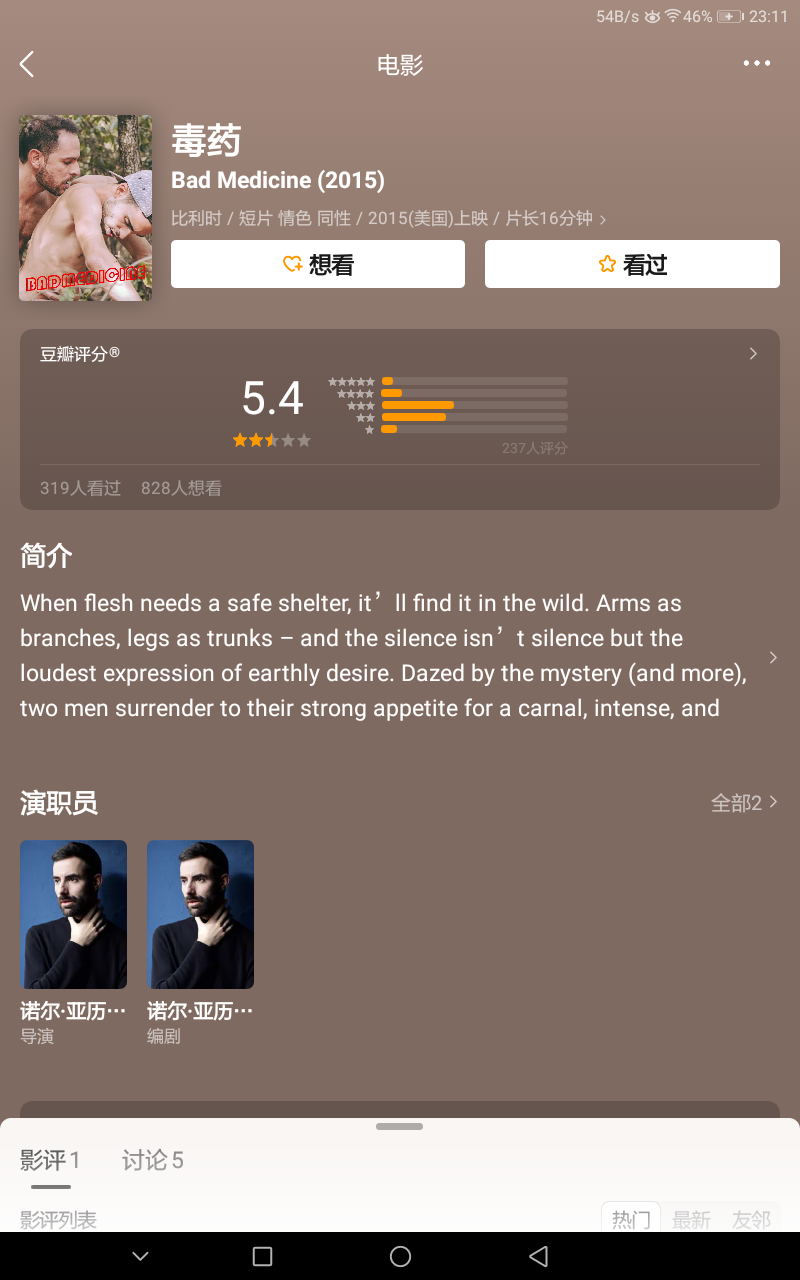Open the system recent apps button

262,1256
